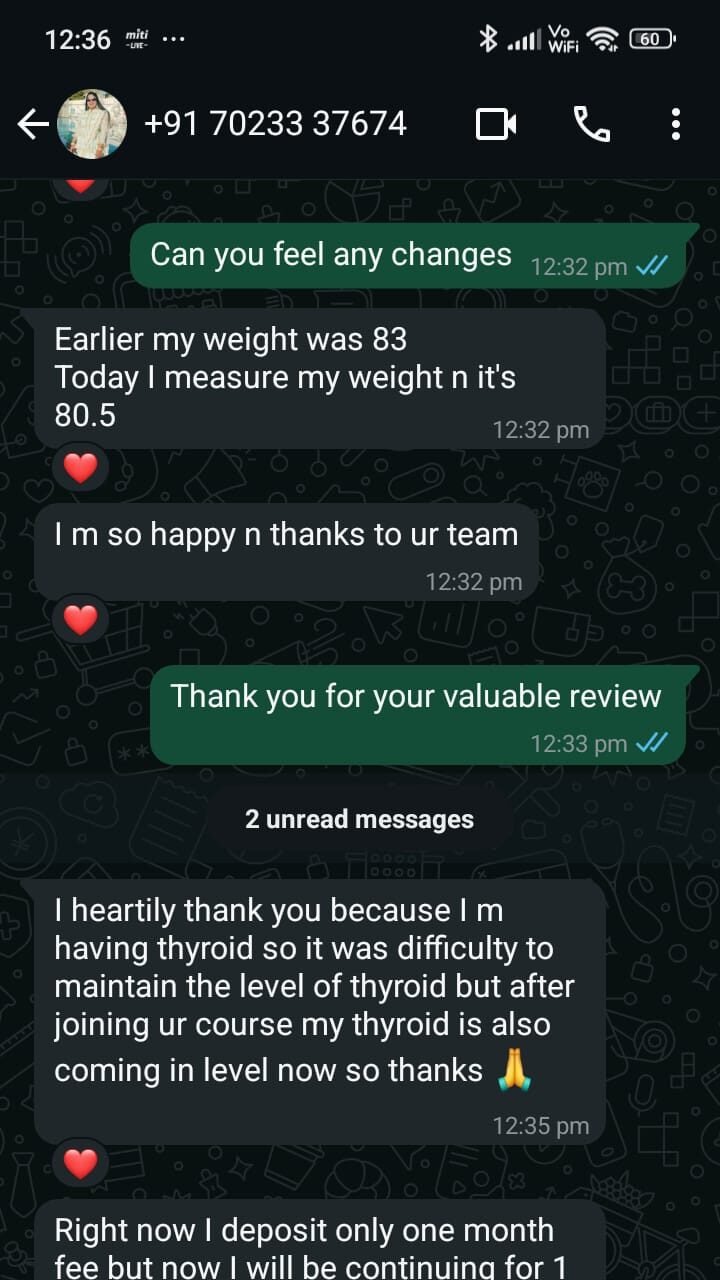Go back to the chat list
Screen dimensions: 720x1280
33,124
